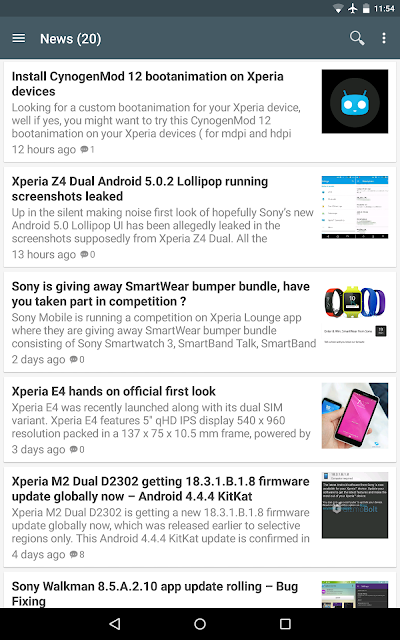Open search in the News toolbar
The width and height of the screenshot is (400, 640).
point(357,38)
